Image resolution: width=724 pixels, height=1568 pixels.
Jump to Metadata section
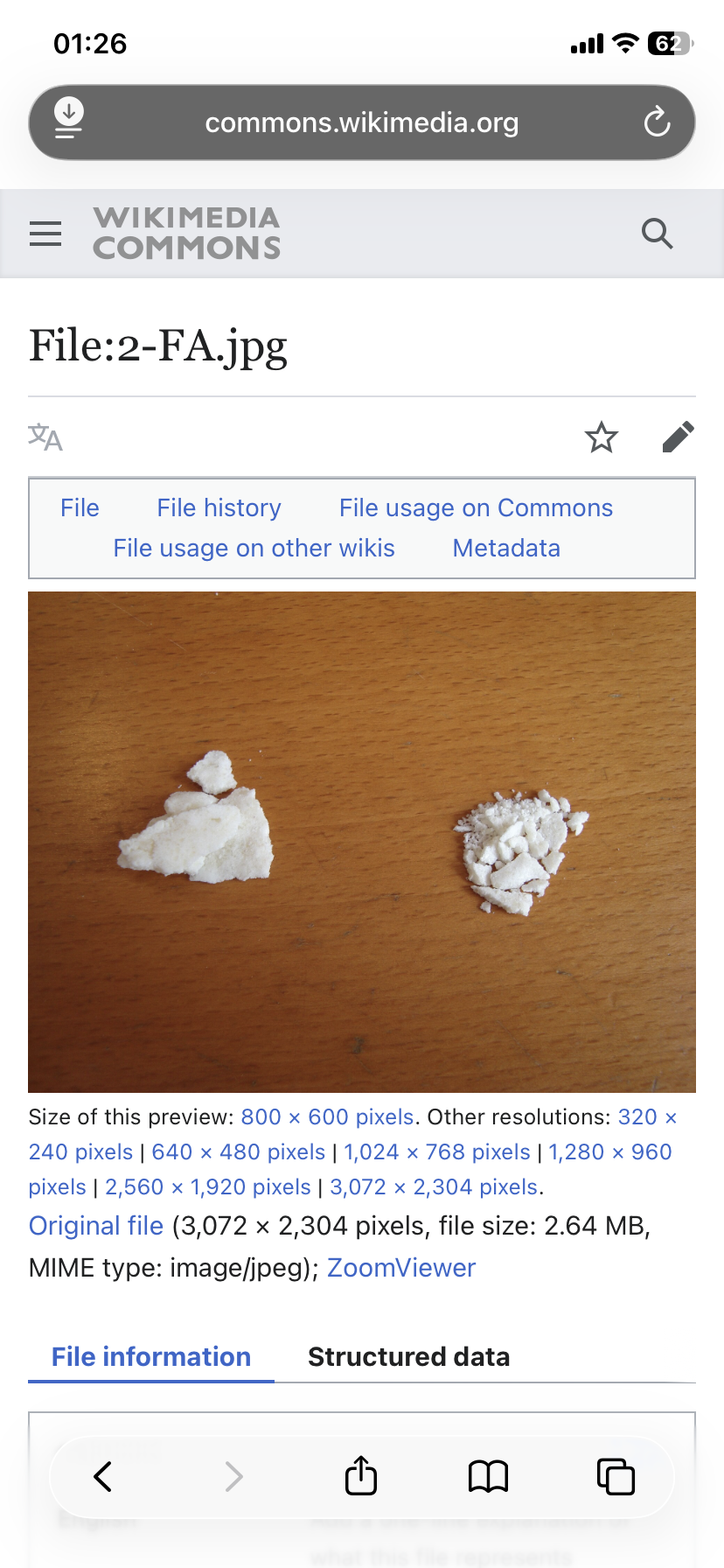pyautogui.click(x=506, y=548)
